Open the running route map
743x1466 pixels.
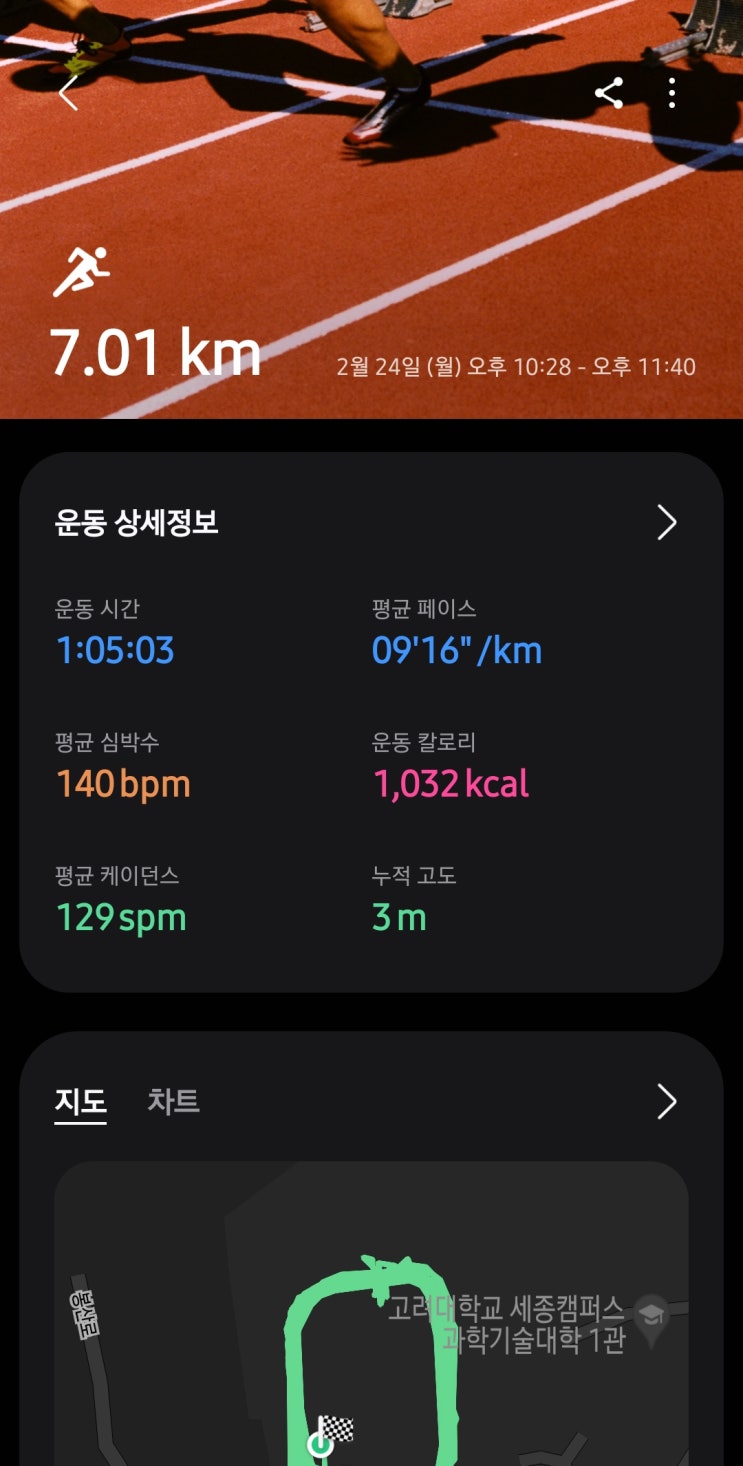click(x=370, y=1320)
